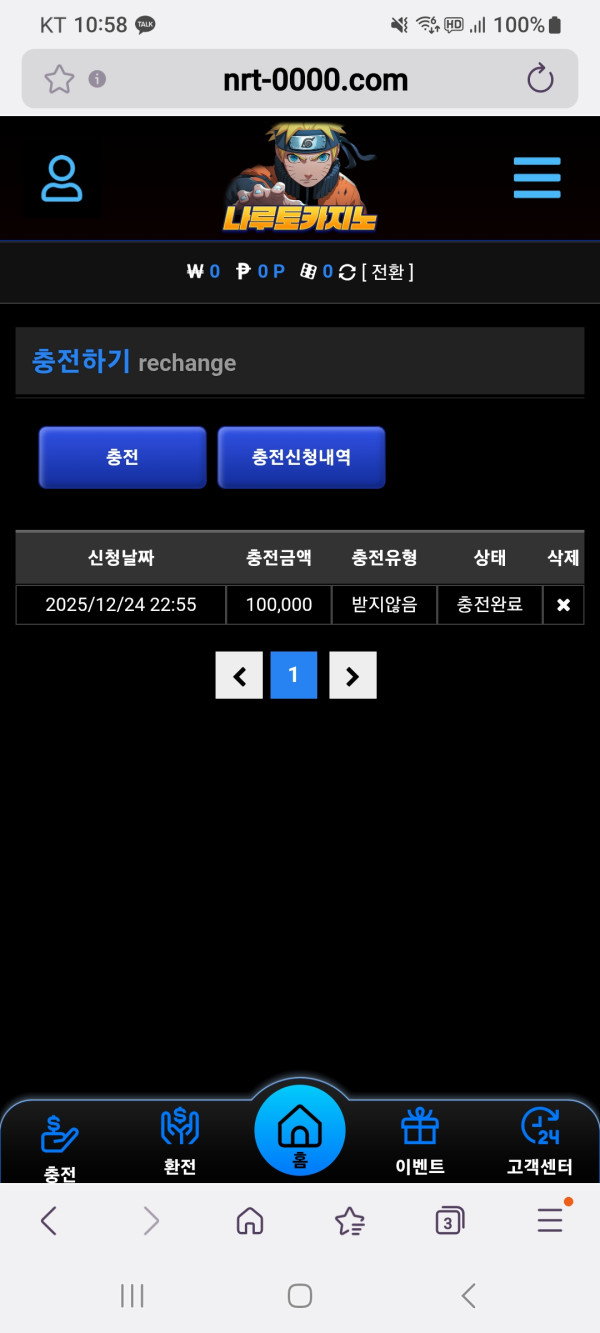600x1333 pixels.
Task: Open the browser tabs switcher
Action: (x=449, y=1220)
